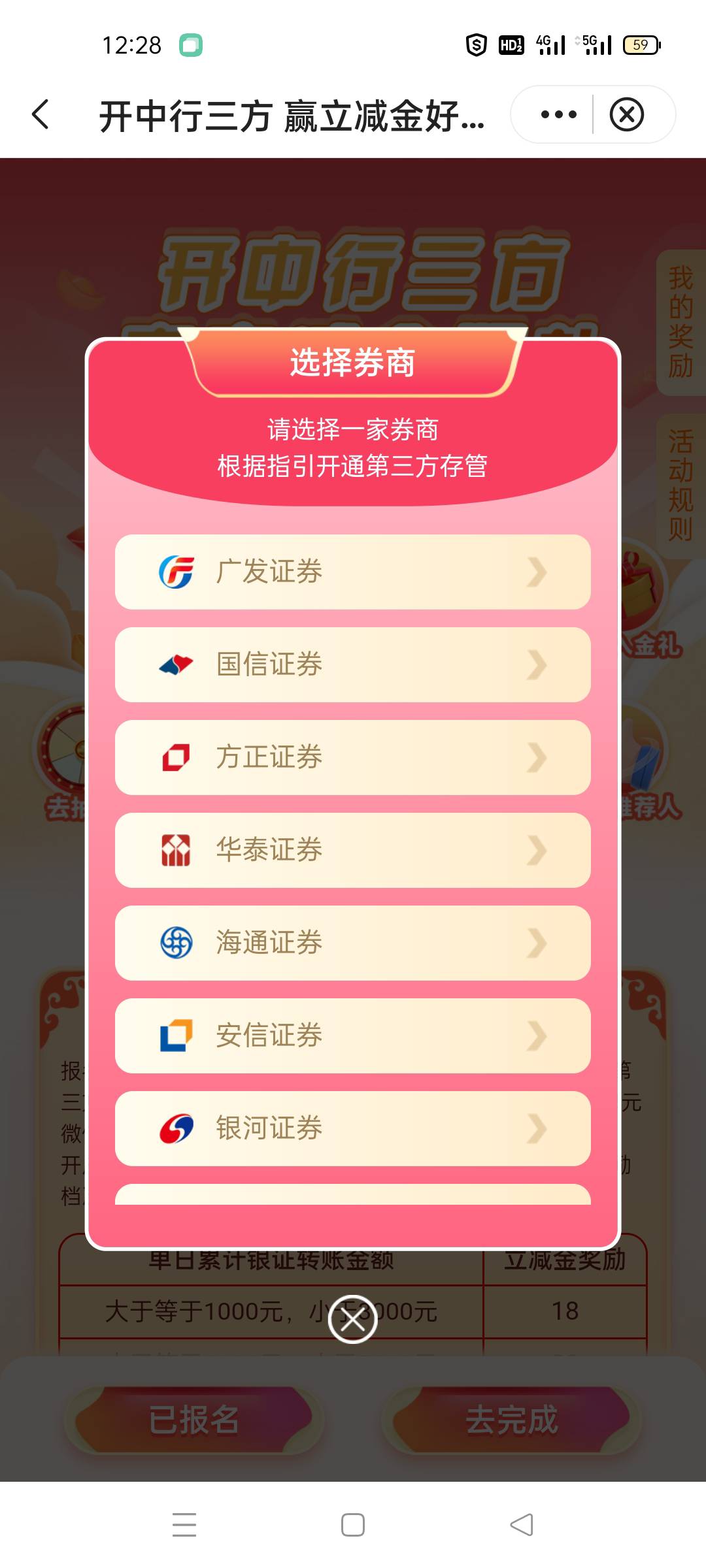Close the mini program with the X icon

coord(627,115)
